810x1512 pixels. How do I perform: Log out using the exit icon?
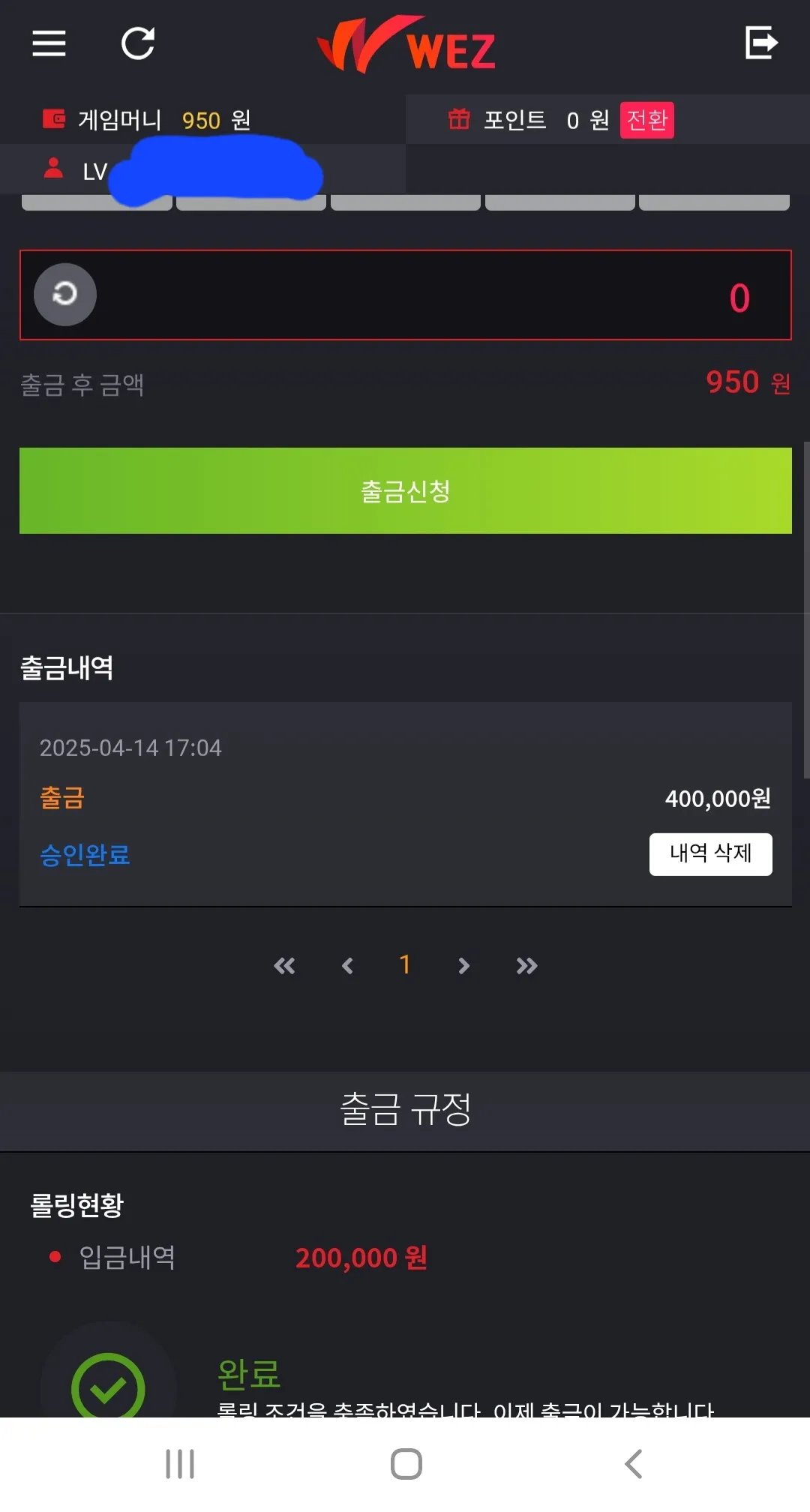click(760, 43)
